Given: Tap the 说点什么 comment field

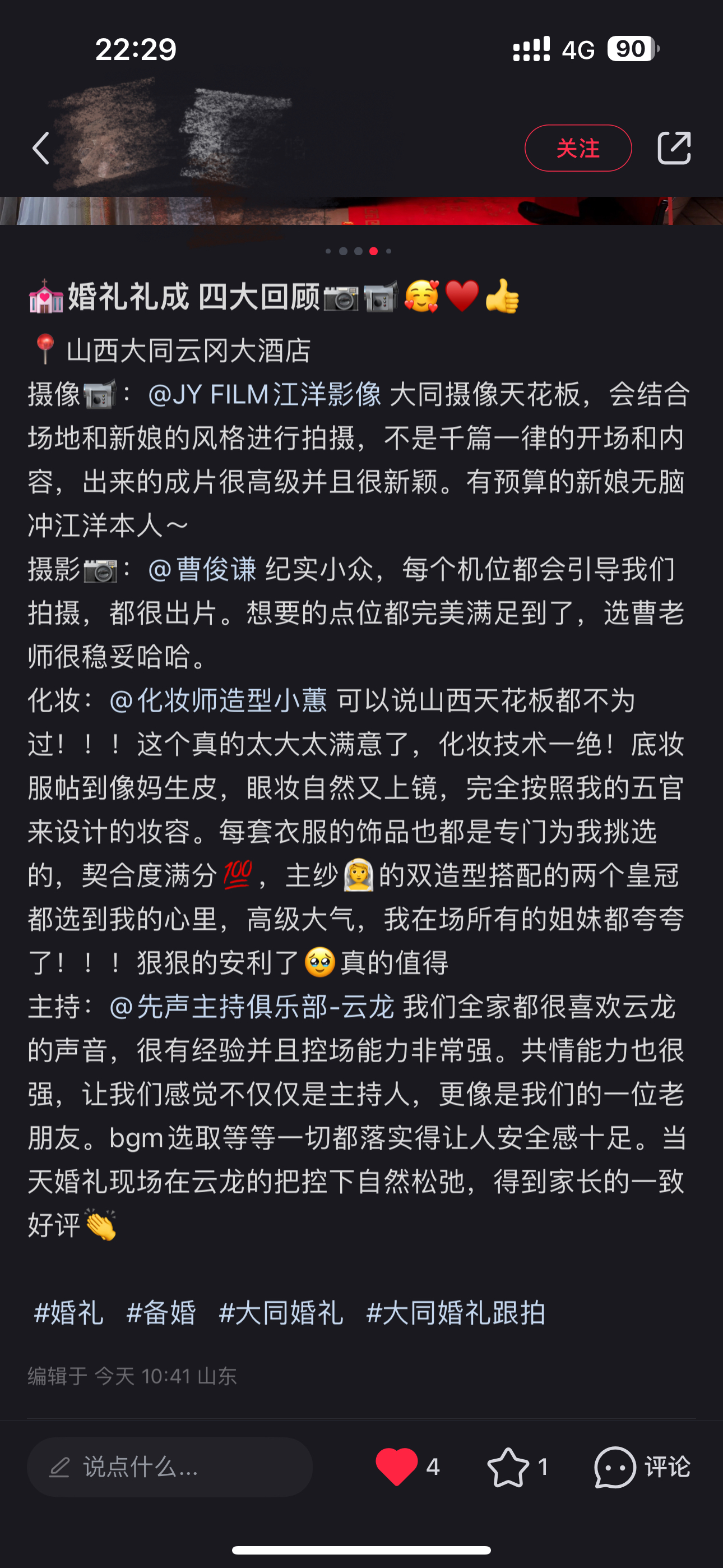Looking at the screenshot, I should coord(170,1467).
